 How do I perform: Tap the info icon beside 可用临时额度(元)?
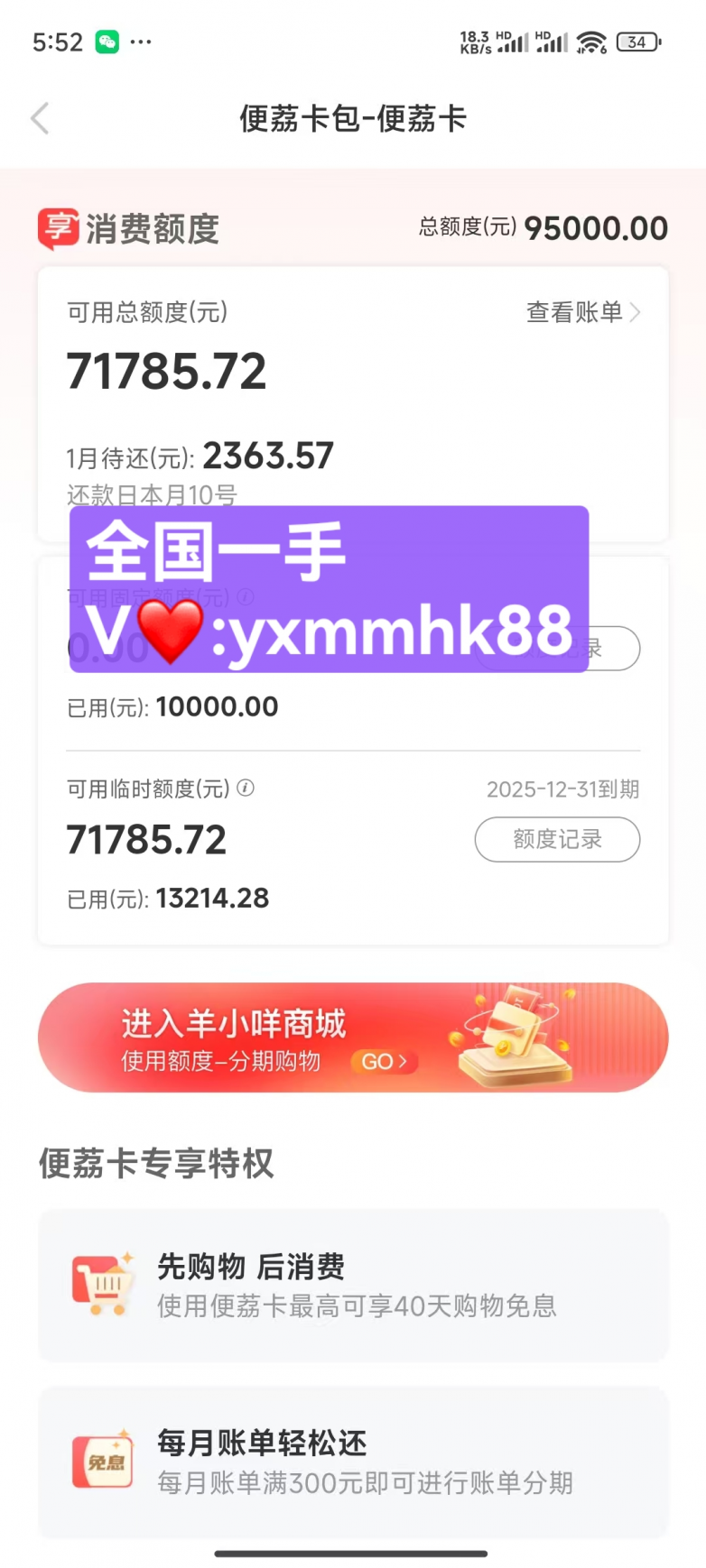coord(246,788)
